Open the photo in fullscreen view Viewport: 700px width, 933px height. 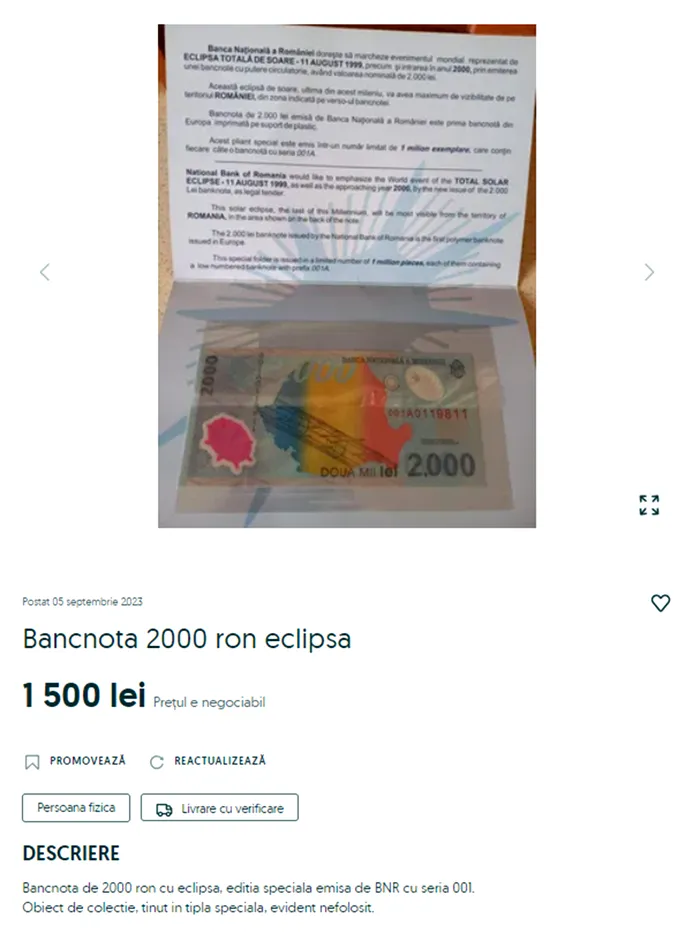649,505
